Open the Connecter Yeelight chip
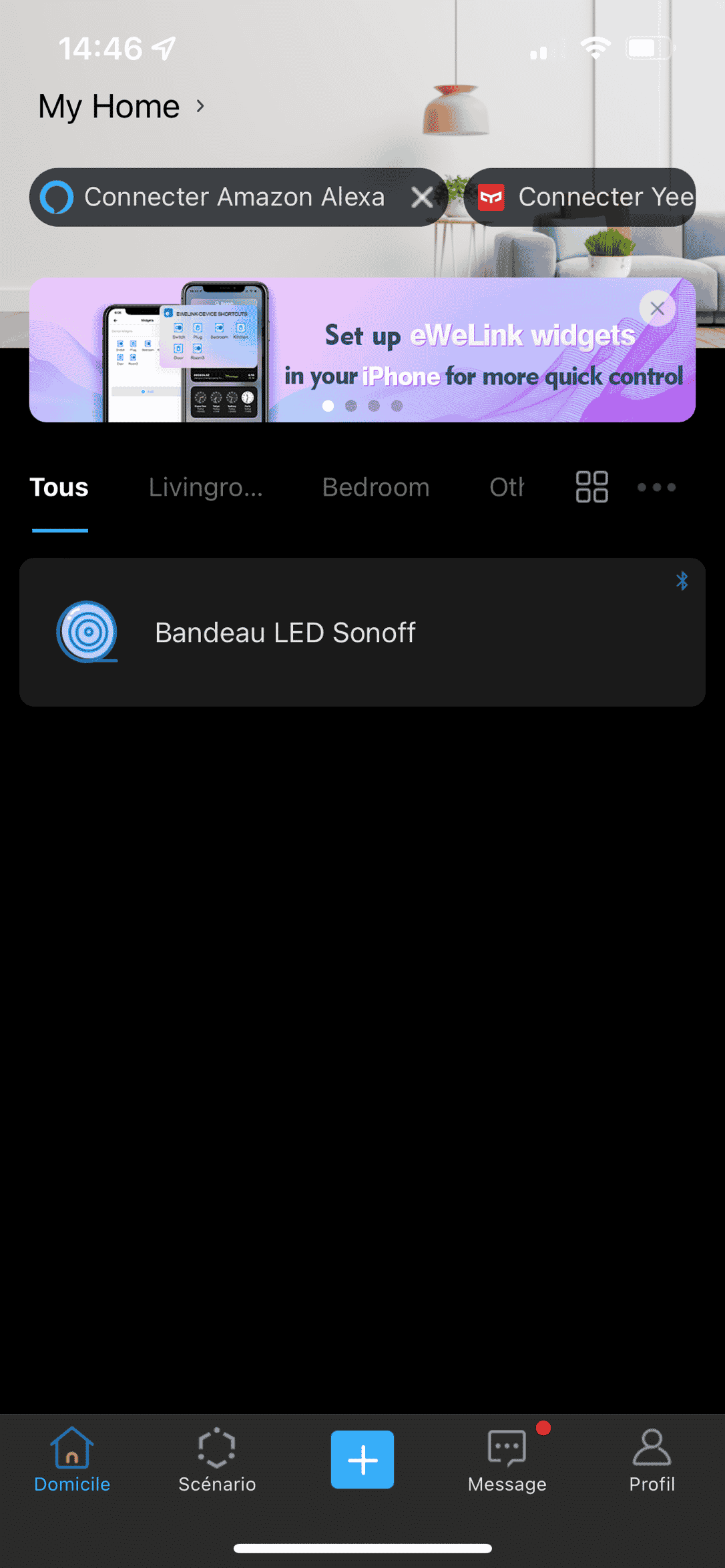Viewport: 725px width, 1568px height. (579, 197)
